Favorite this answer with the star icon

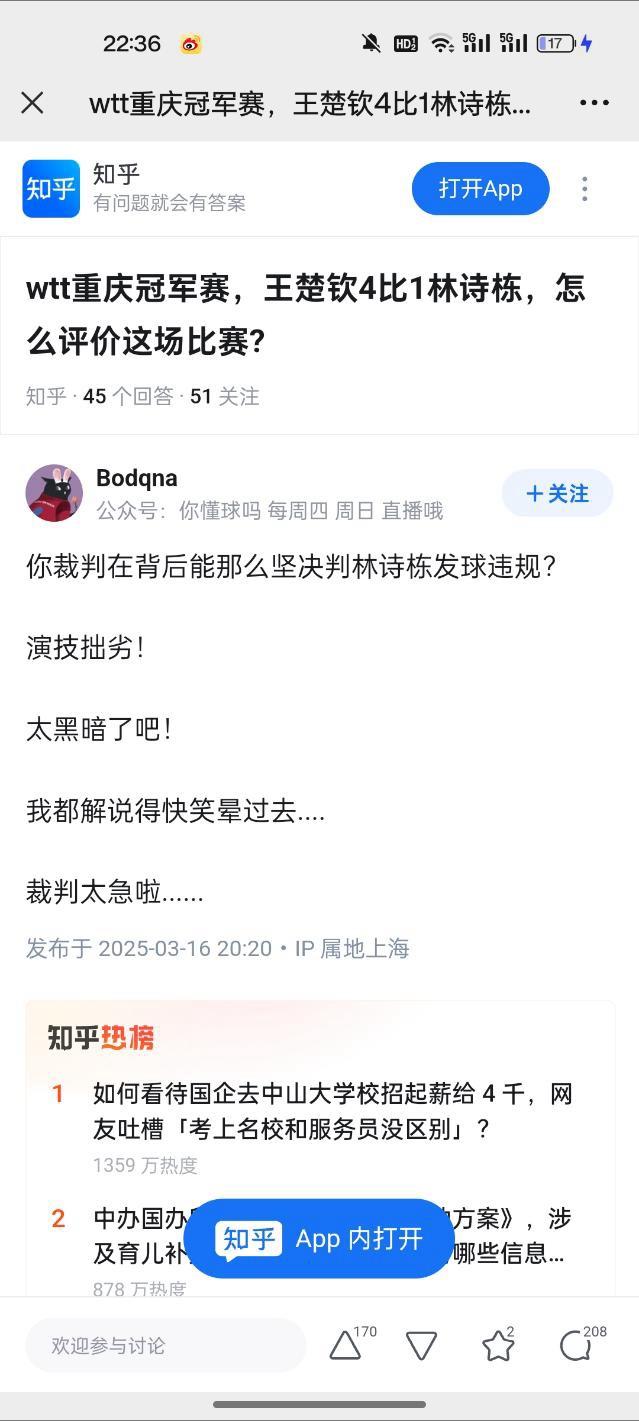click(x=497, y=1347)
